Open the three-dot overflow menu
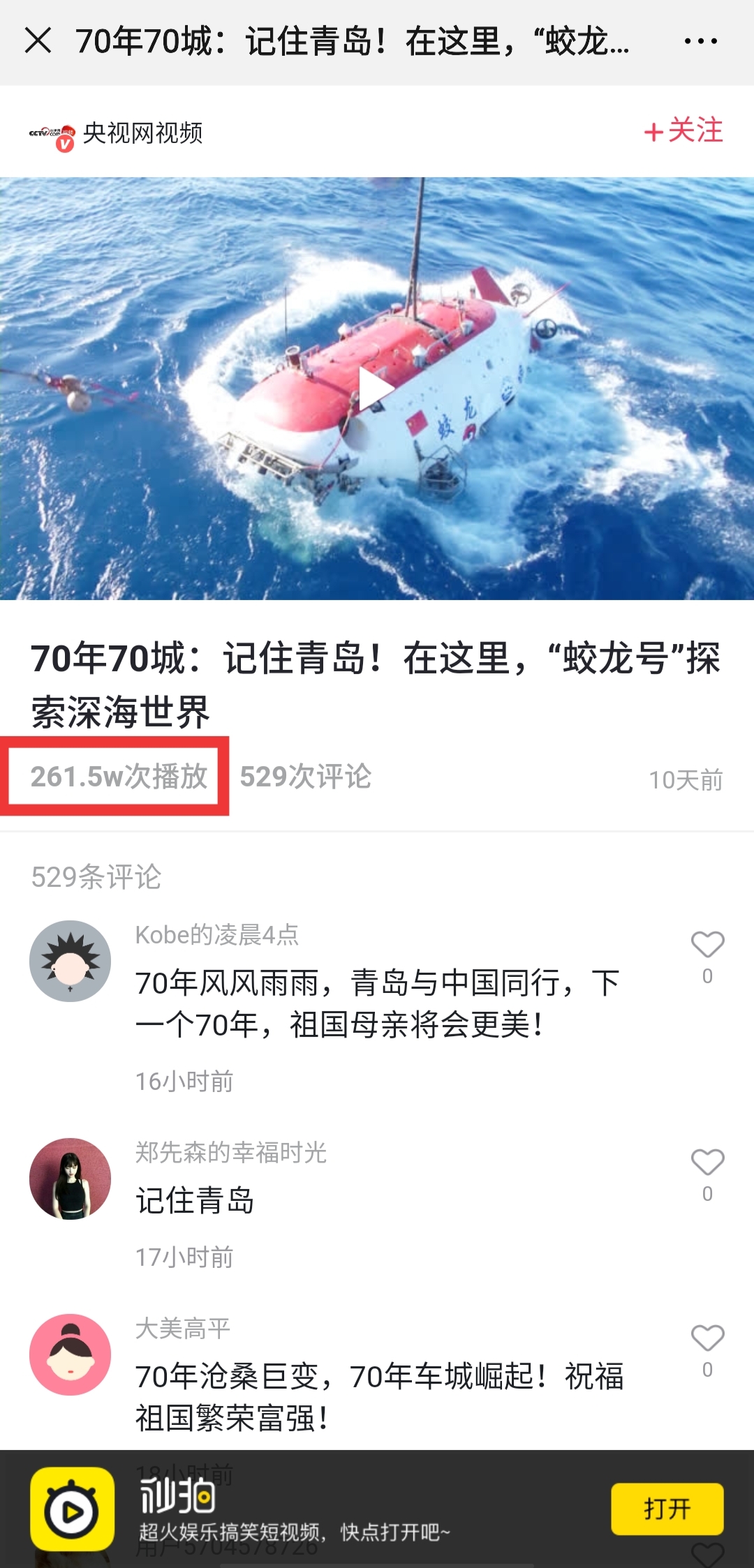Screen dimensions: 754x1568 tap(700, 41)
